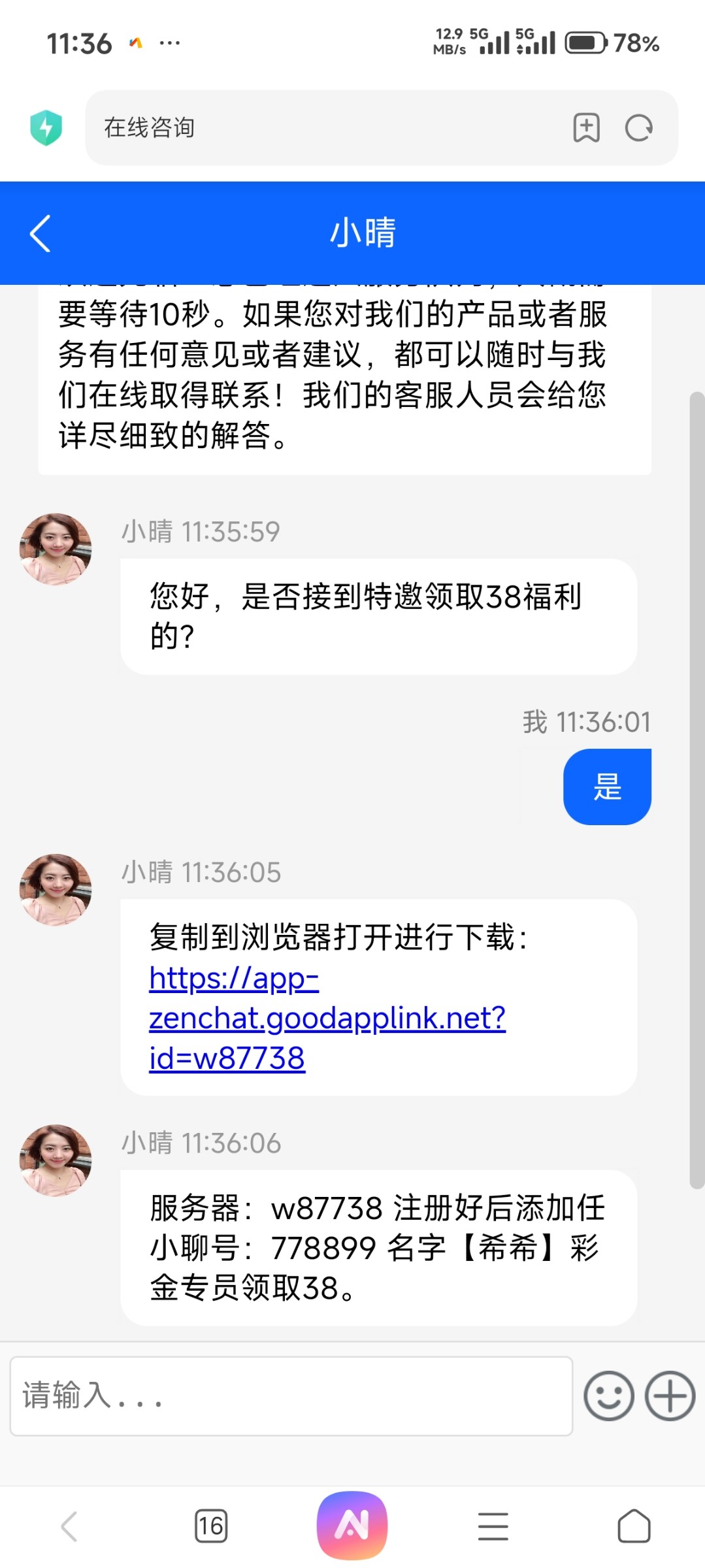
Task: Tap the ellipsis icon next to the clock
Action: (168, 42)
